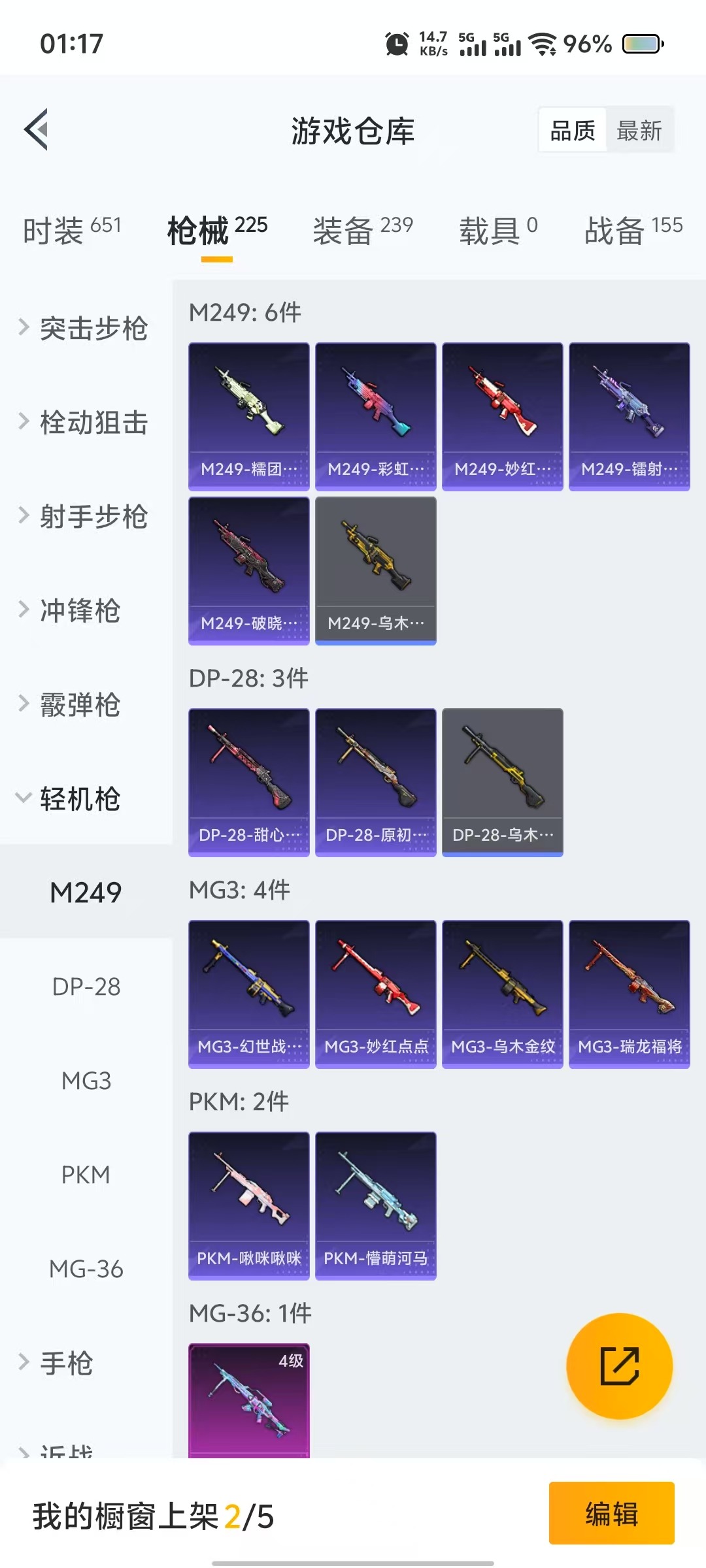The image size is (706, 1568).
Task: Open the MG3-妙红点点 skin
Action: [376, 994]
